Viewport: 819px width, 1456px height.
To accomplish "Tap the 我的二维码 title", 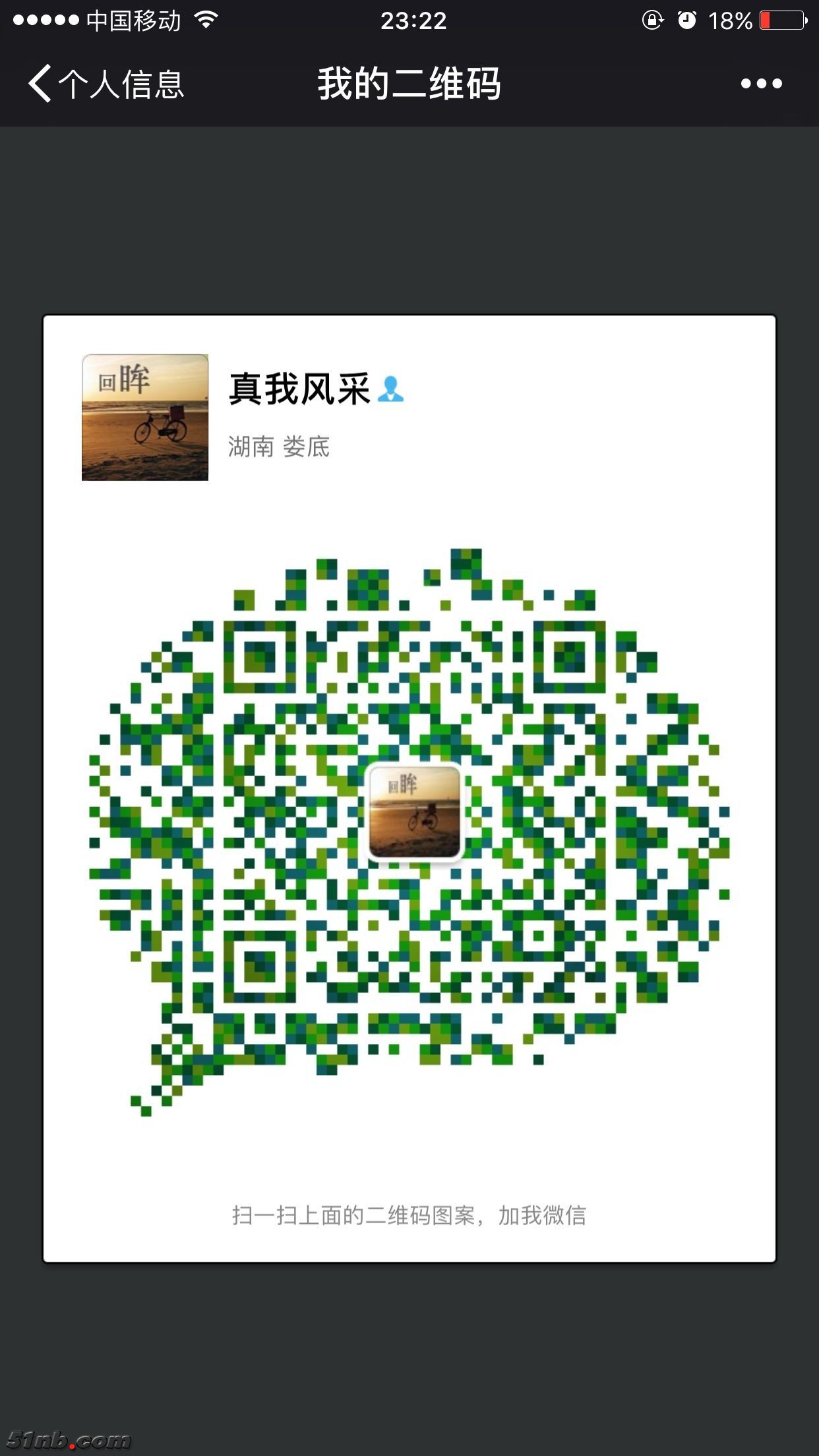I will click(x=409, y=83).
